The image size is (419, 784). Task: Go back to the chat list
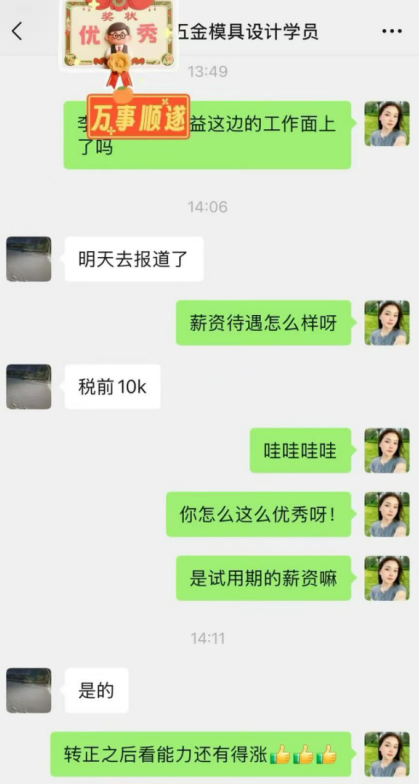(17, 31)
